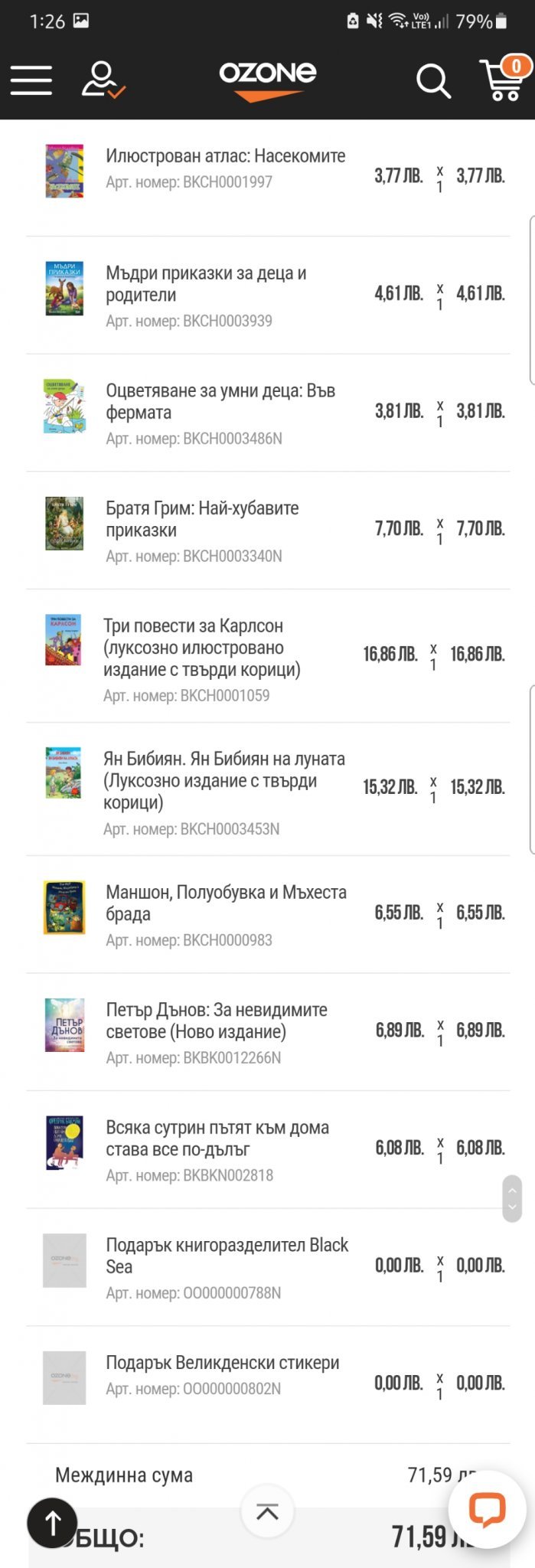The width and height of the screenshot is (535, 1568).
Task: Tap the Ozone logo to go home
Action: (x=267, y=80)
